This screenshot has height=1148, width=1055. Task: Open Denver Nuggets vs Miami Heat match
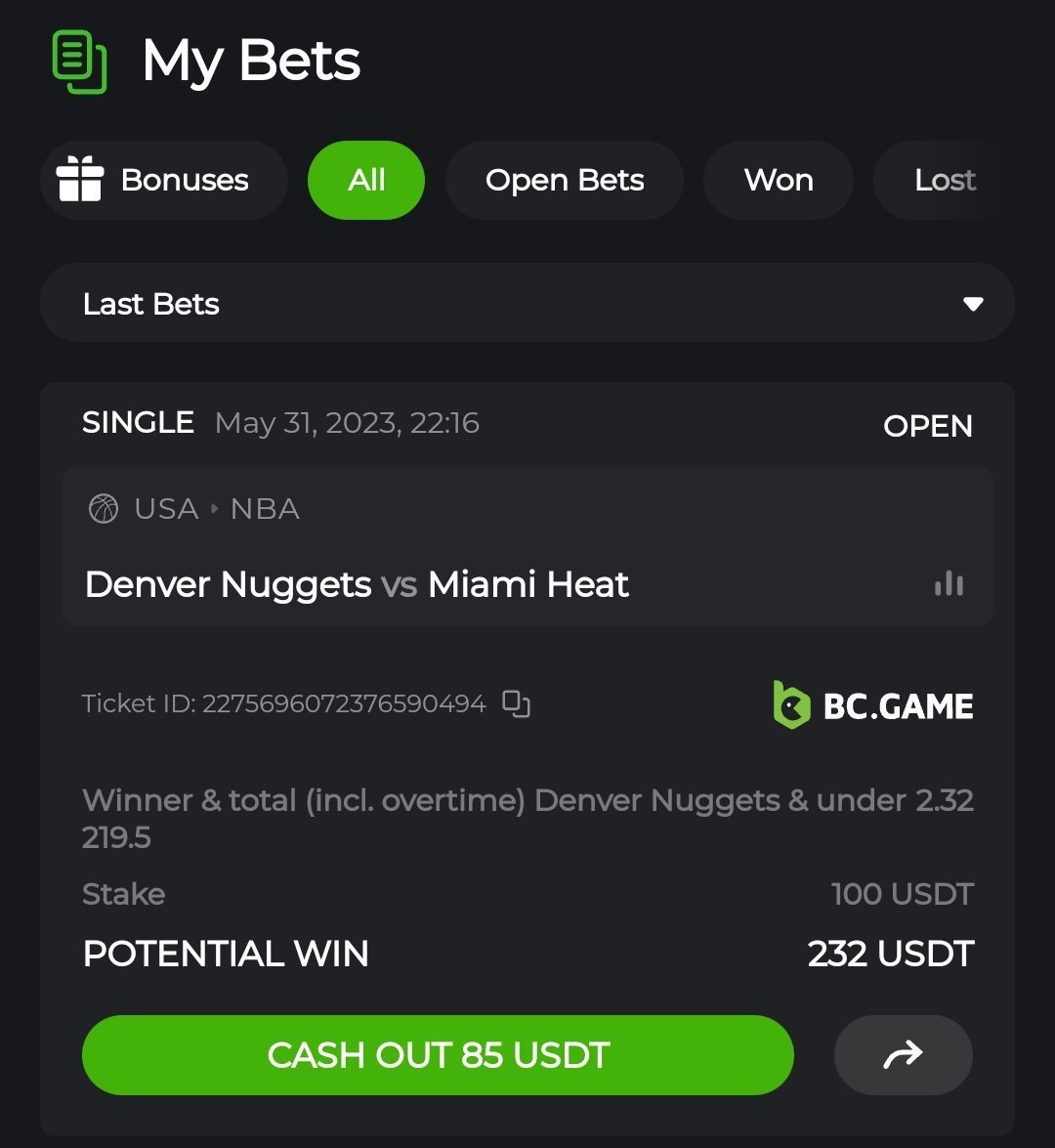click(357, 584)
